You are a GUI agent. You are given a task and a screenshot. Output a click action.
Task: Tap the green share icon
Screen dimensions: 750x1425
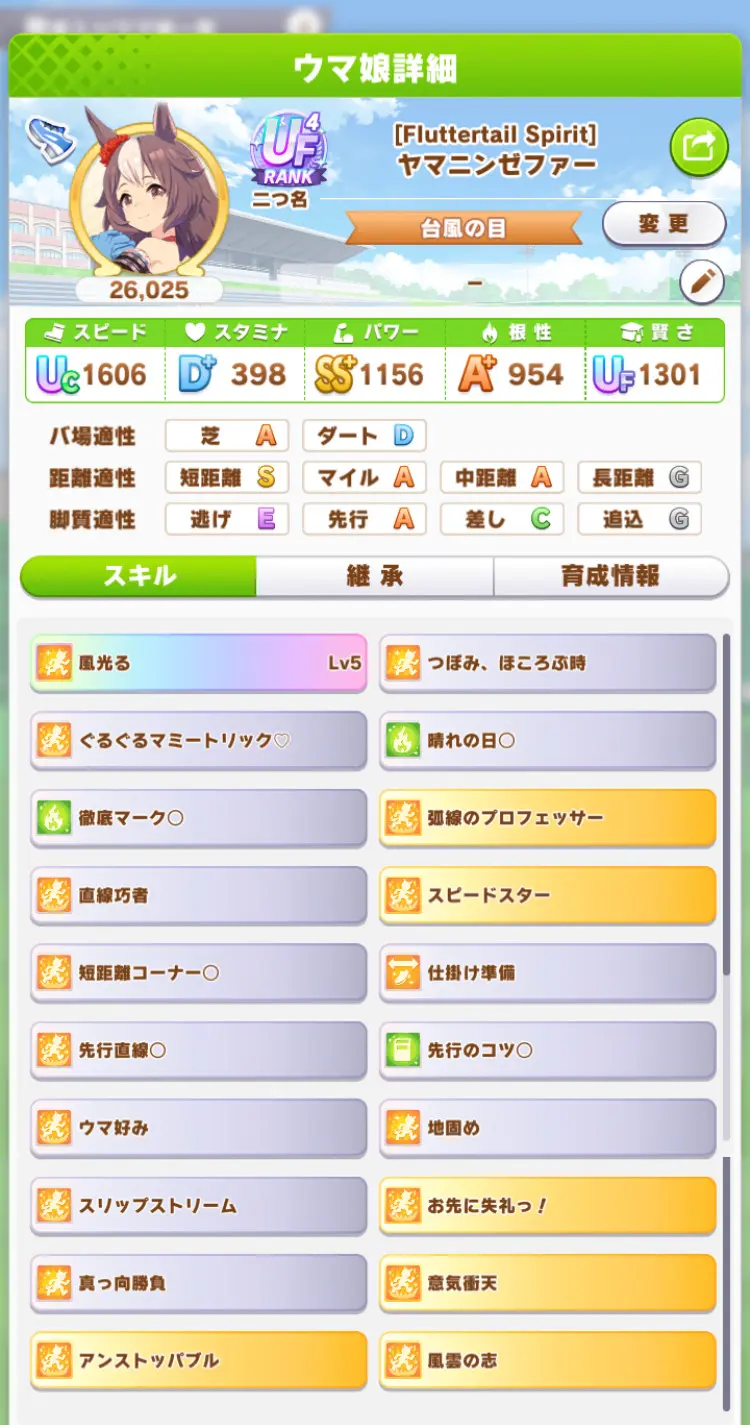pos(698,148)
